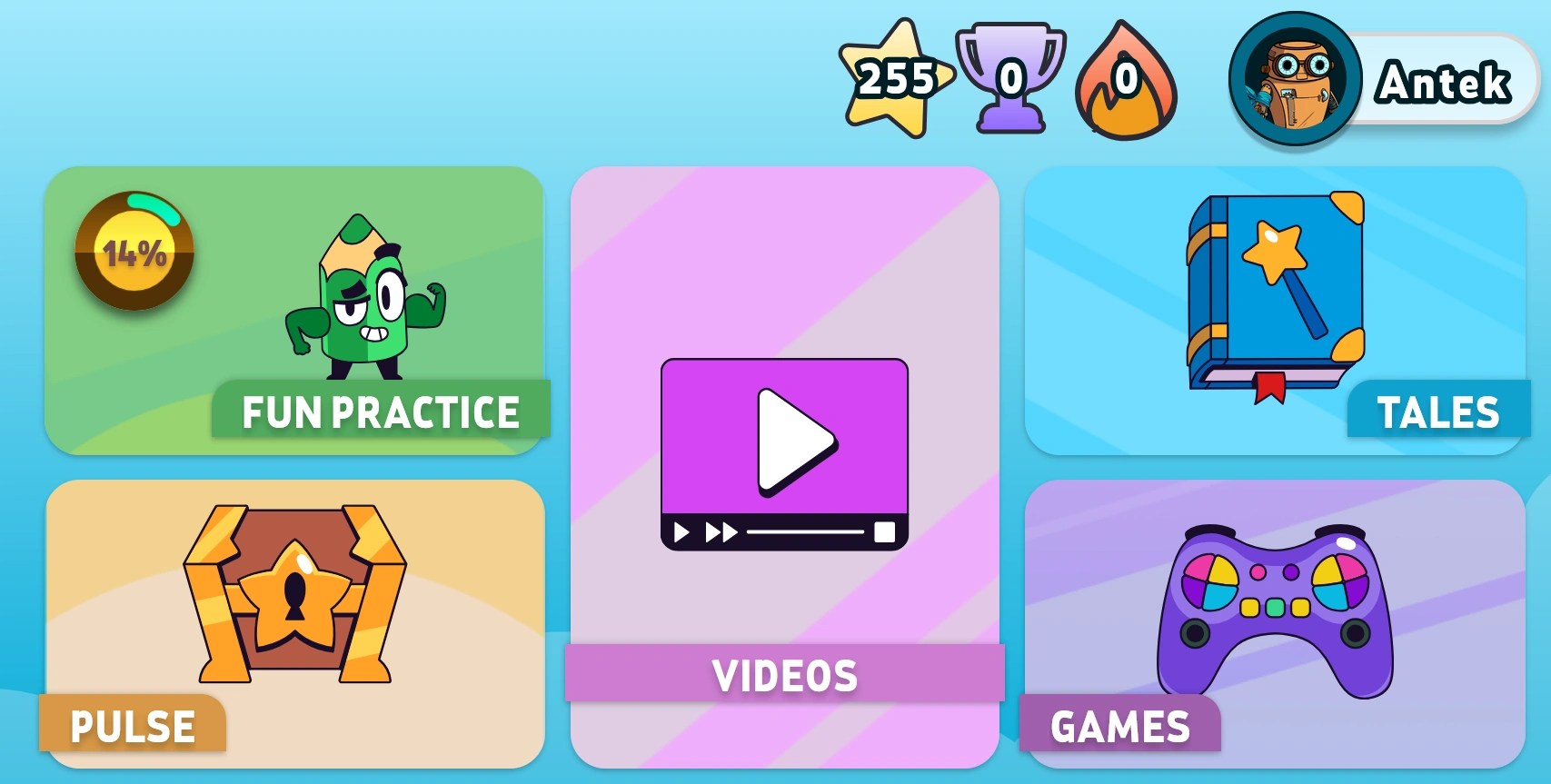Screen dimensions: 1551x784
Task: Tap the trophy icon
Action: [1010, 78]
